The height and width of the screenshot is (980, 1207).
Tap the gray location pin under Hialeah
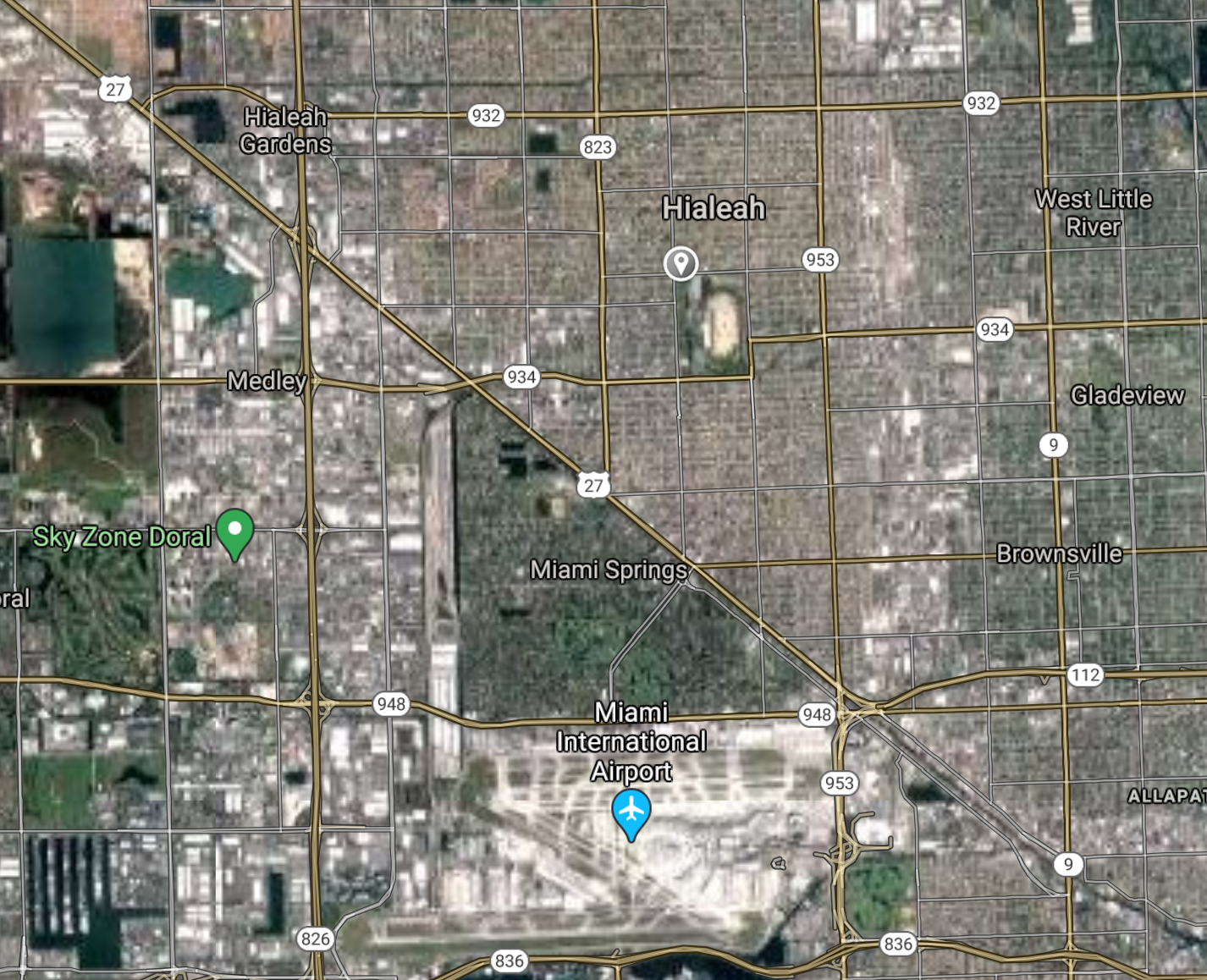coord(681,263)
